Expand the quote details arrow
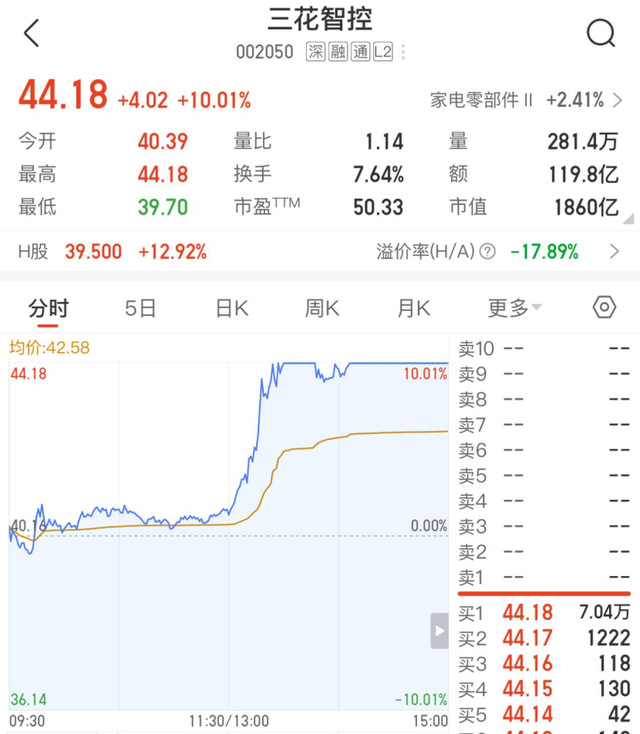 627,217
